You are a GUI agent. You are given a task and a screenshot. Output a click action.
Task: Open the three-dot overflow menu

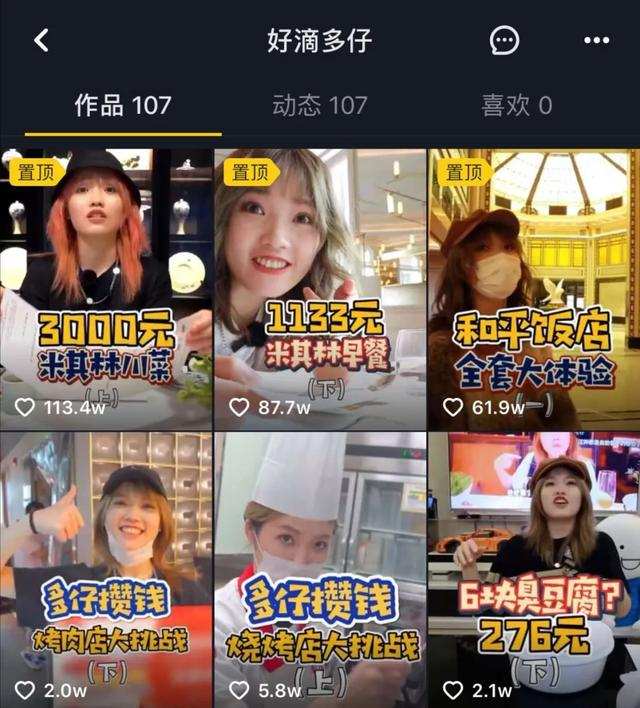(x=596, y=40)
